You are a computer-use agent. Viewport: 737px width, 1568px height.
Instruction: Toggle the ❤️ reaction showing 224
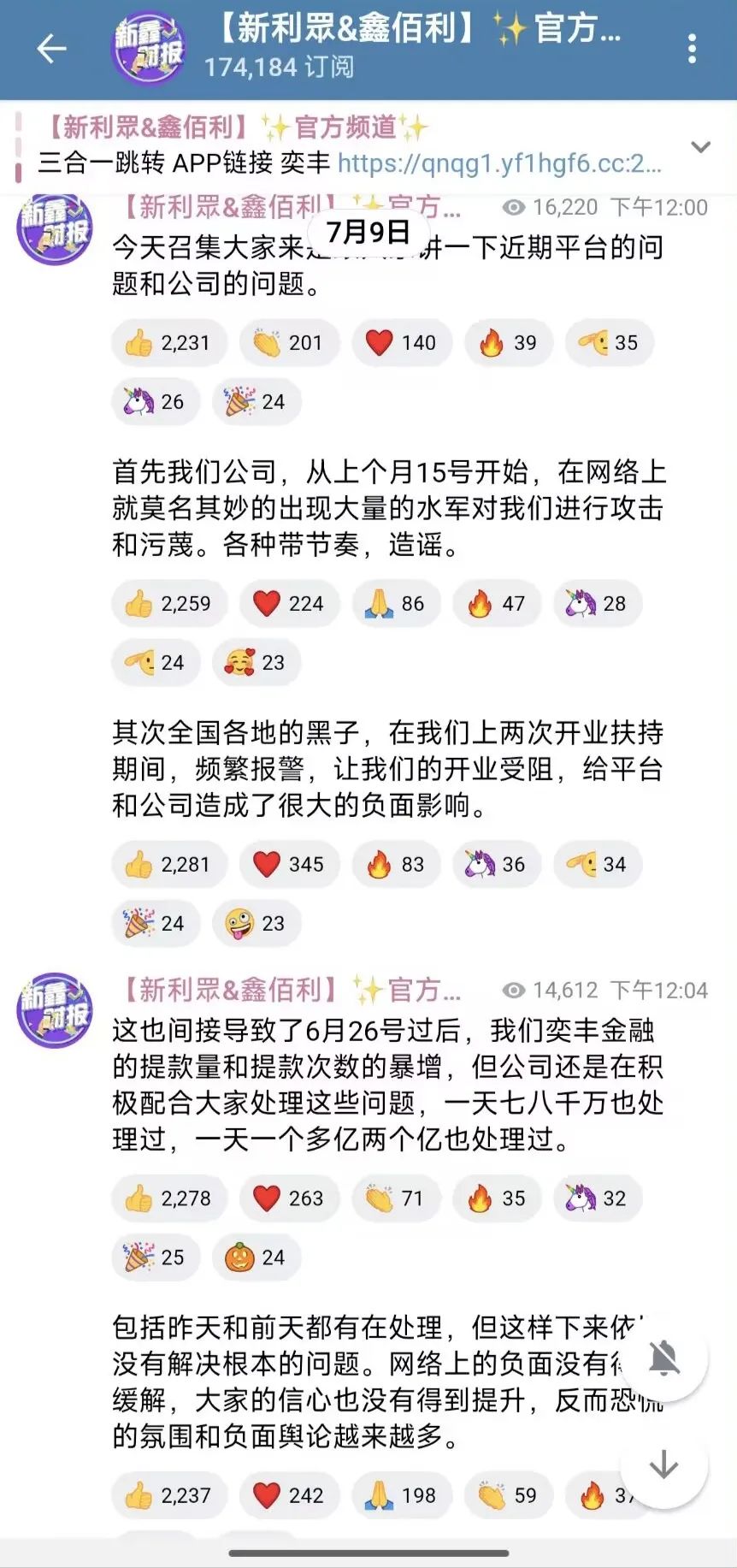(x=289, y=603)
